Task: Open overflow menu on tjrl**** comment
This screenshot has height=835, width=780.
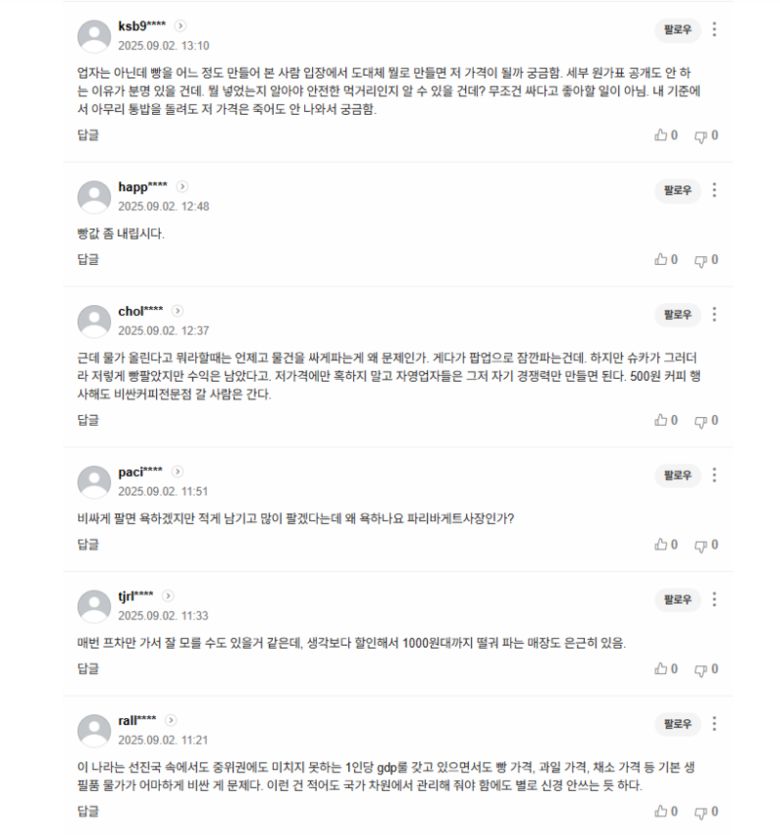Action: (x=714, y=599)
